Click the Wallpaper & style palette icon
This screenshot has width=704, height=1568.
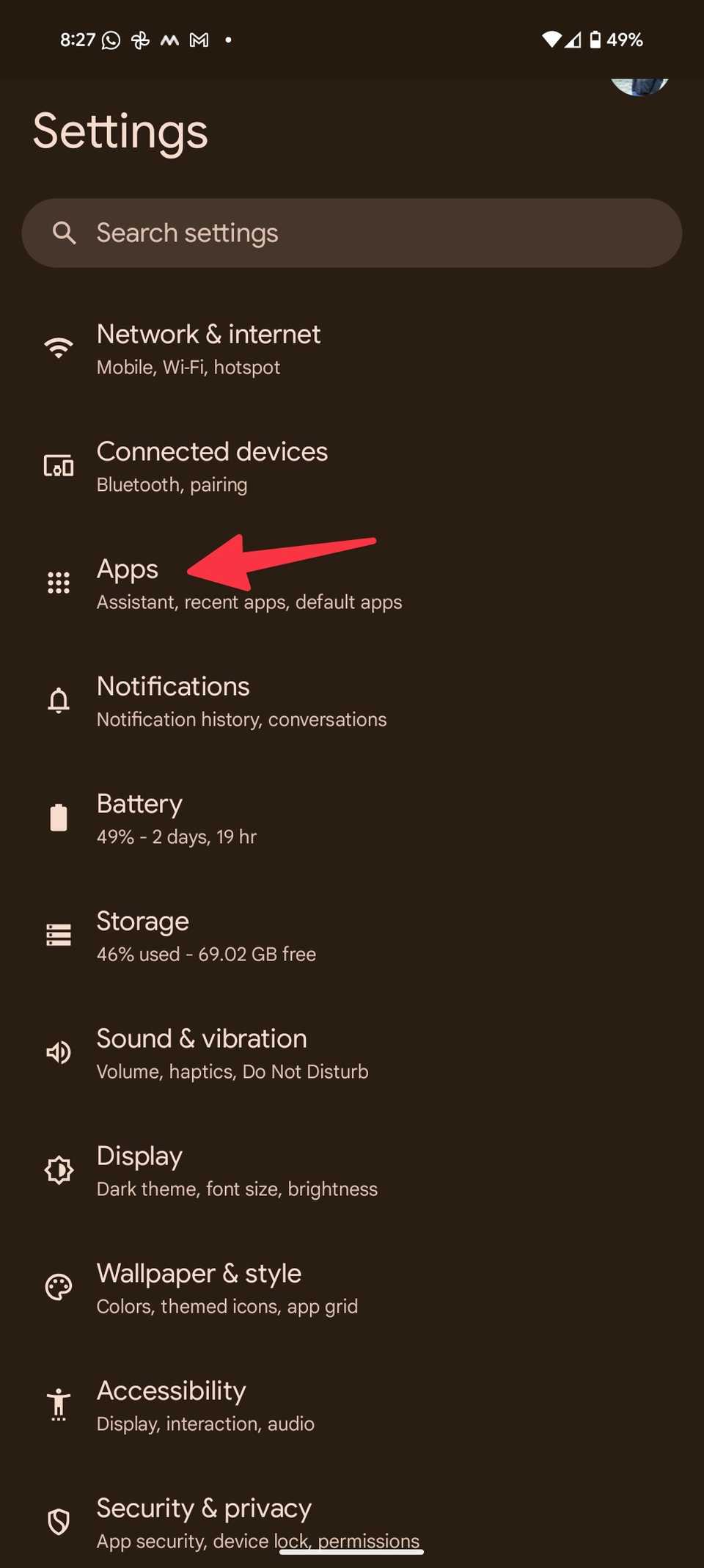point(59,1286)
